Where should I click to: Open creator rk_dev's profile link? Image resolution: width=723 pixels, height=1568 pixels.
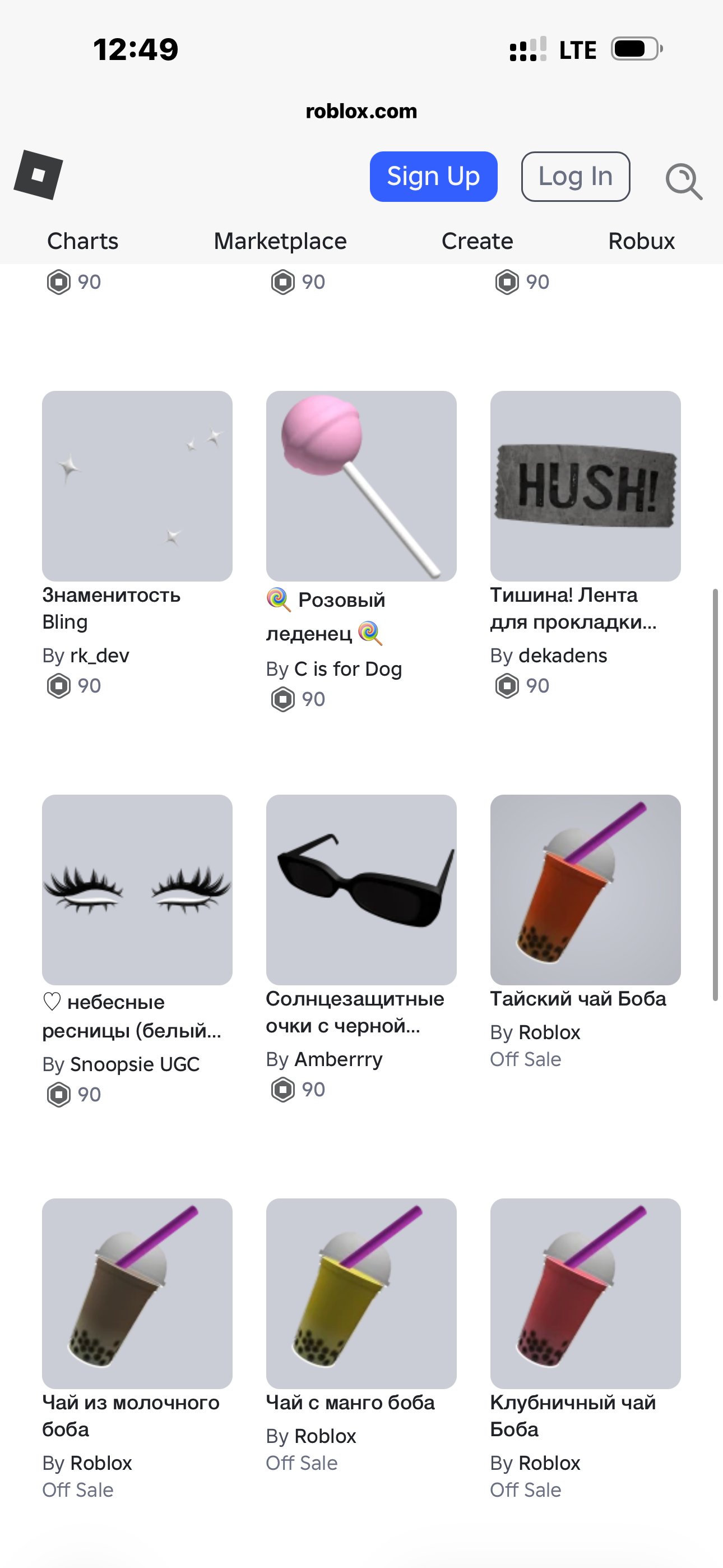pos(99,656)
